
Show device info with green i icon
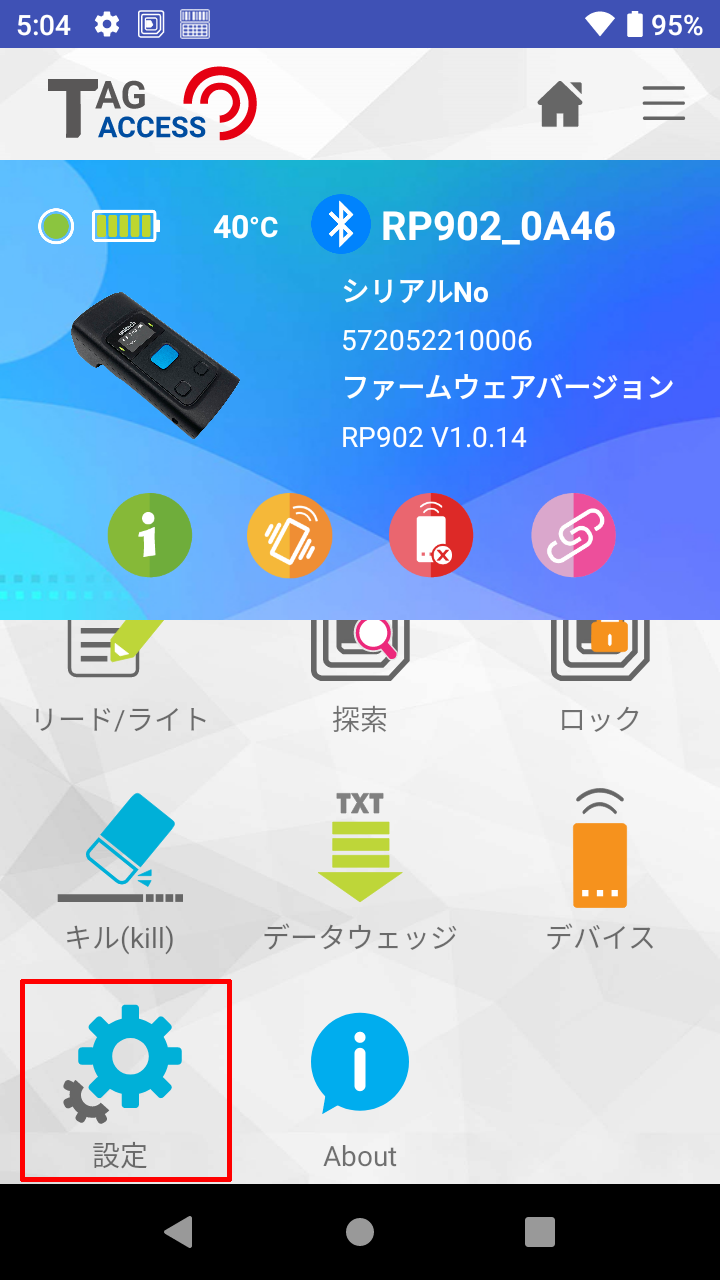(x=149, y=535)
